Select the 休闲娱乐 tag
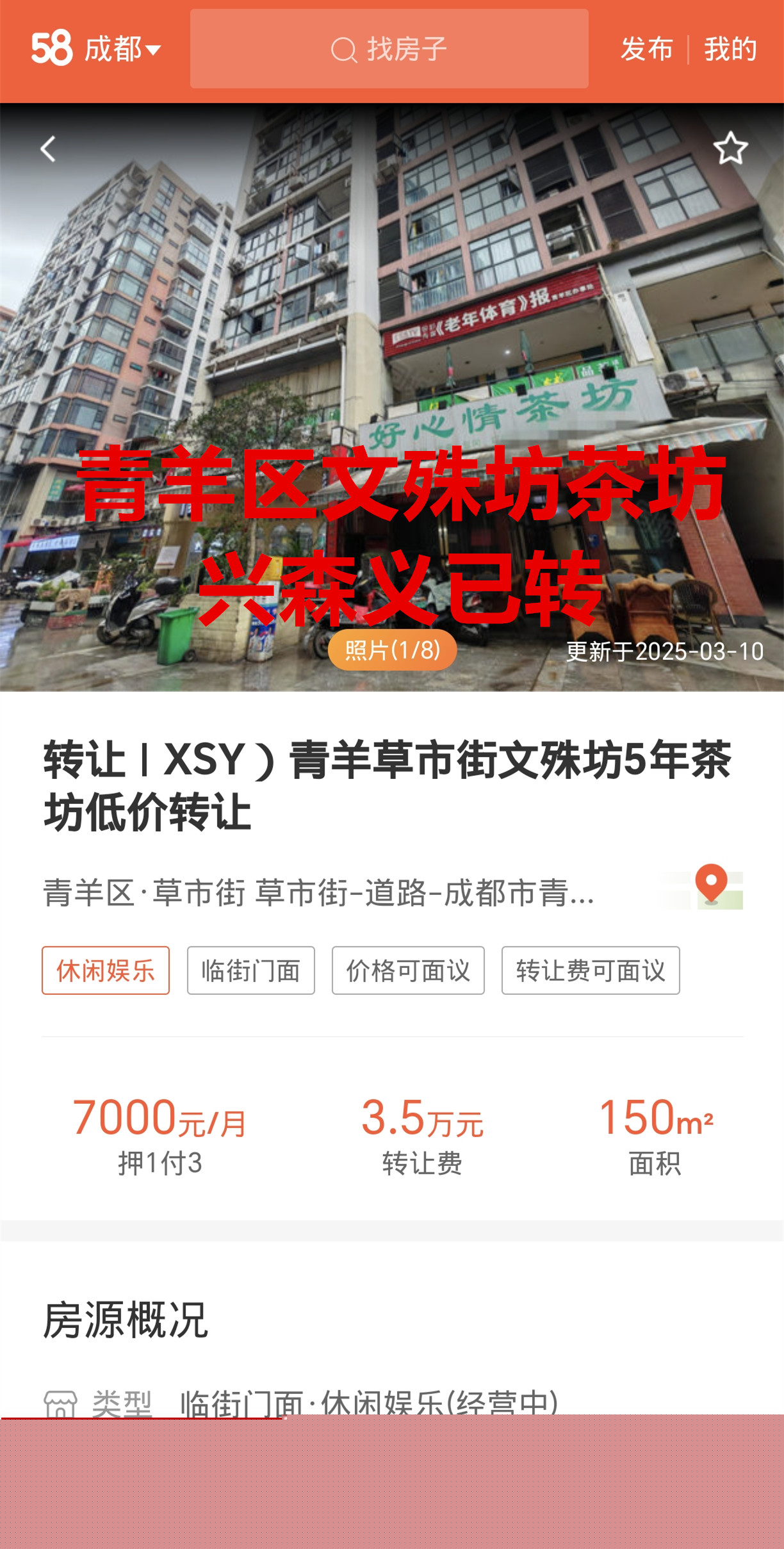Viewport: 784px width, 1549px height. point(106,971)
